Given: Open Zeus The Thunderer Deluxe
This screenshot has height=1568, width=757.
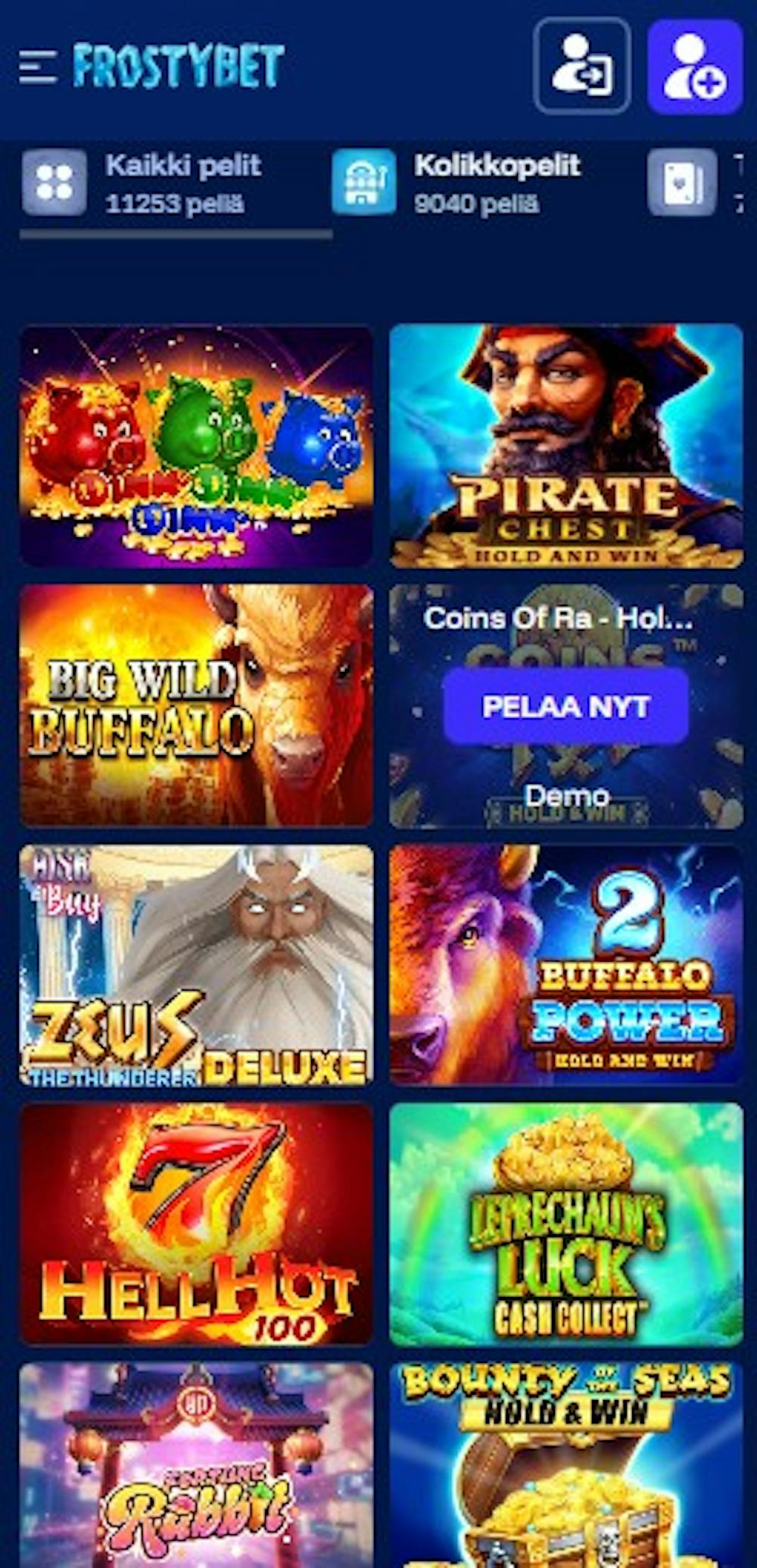Looking at the screenshot, I should click(x=196, y=965).
